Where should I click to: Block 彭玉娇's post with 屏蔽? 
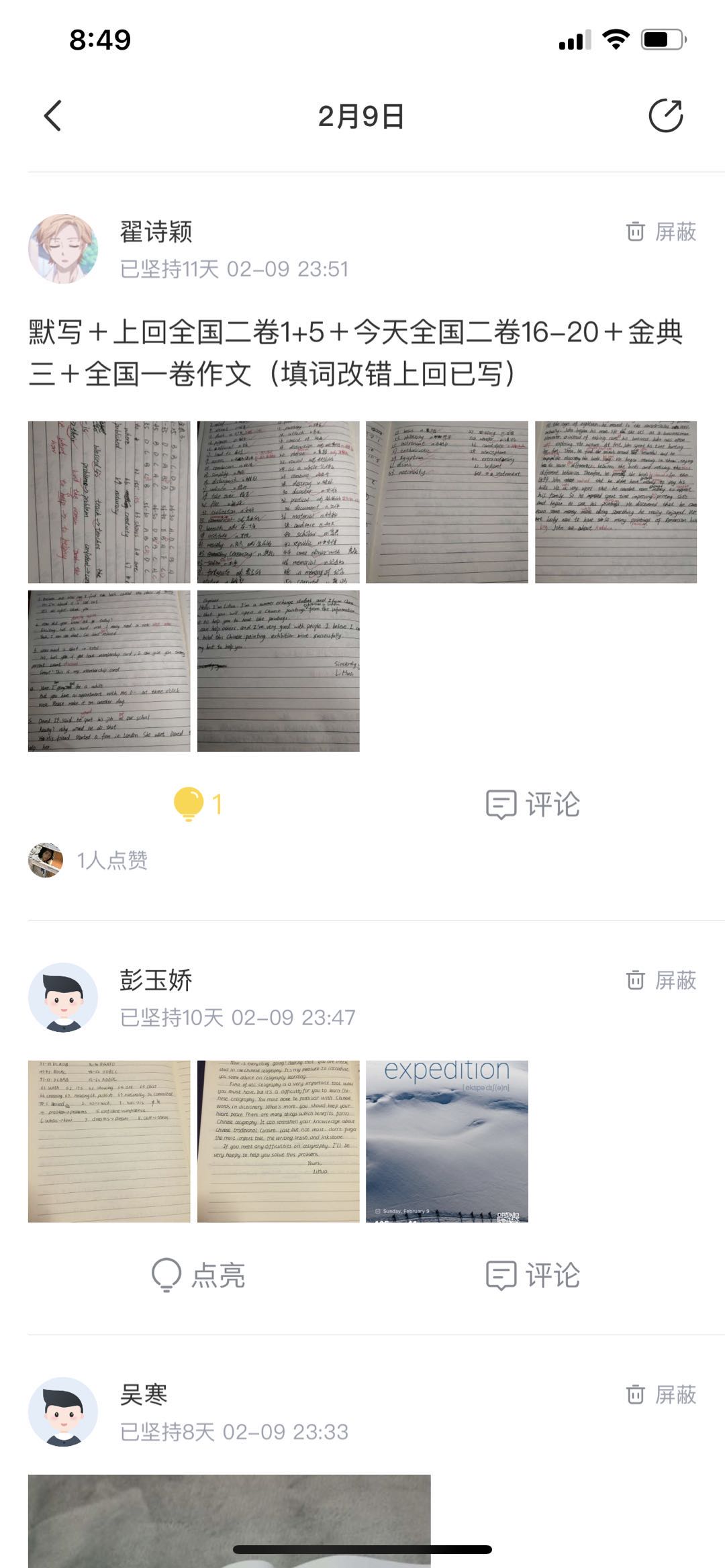click(x=661, y=981)
